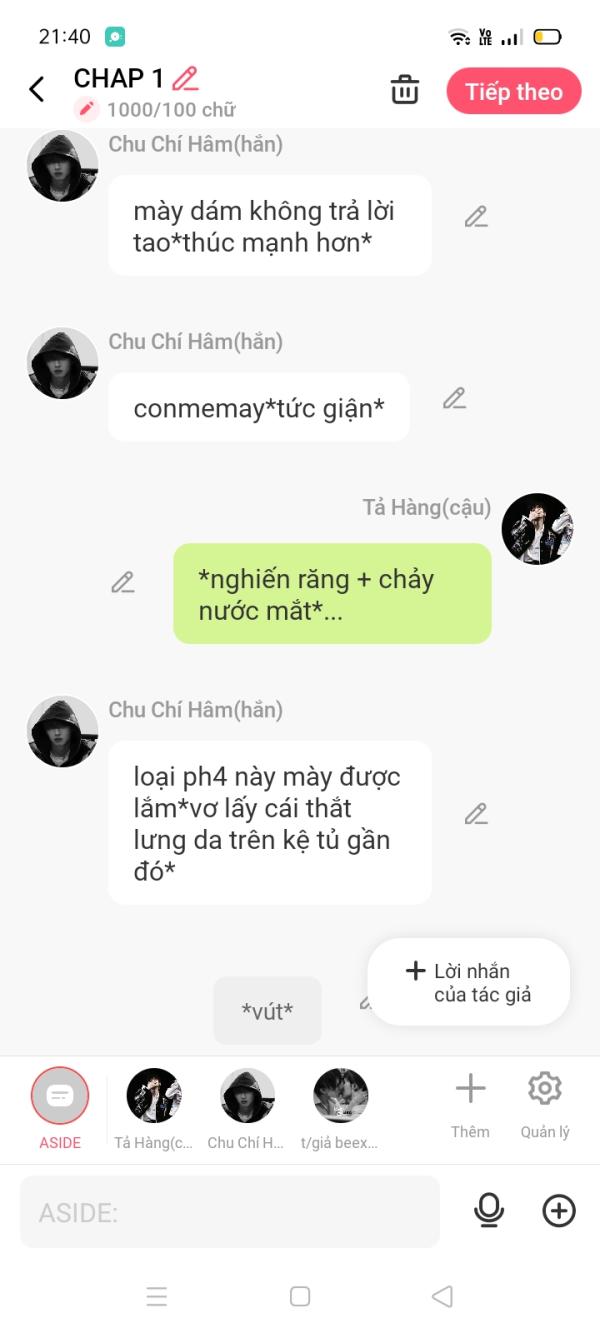The image size is (600, 1333).
Task: Edit the CHAP 1 title
Action: (x=185, y=78)
